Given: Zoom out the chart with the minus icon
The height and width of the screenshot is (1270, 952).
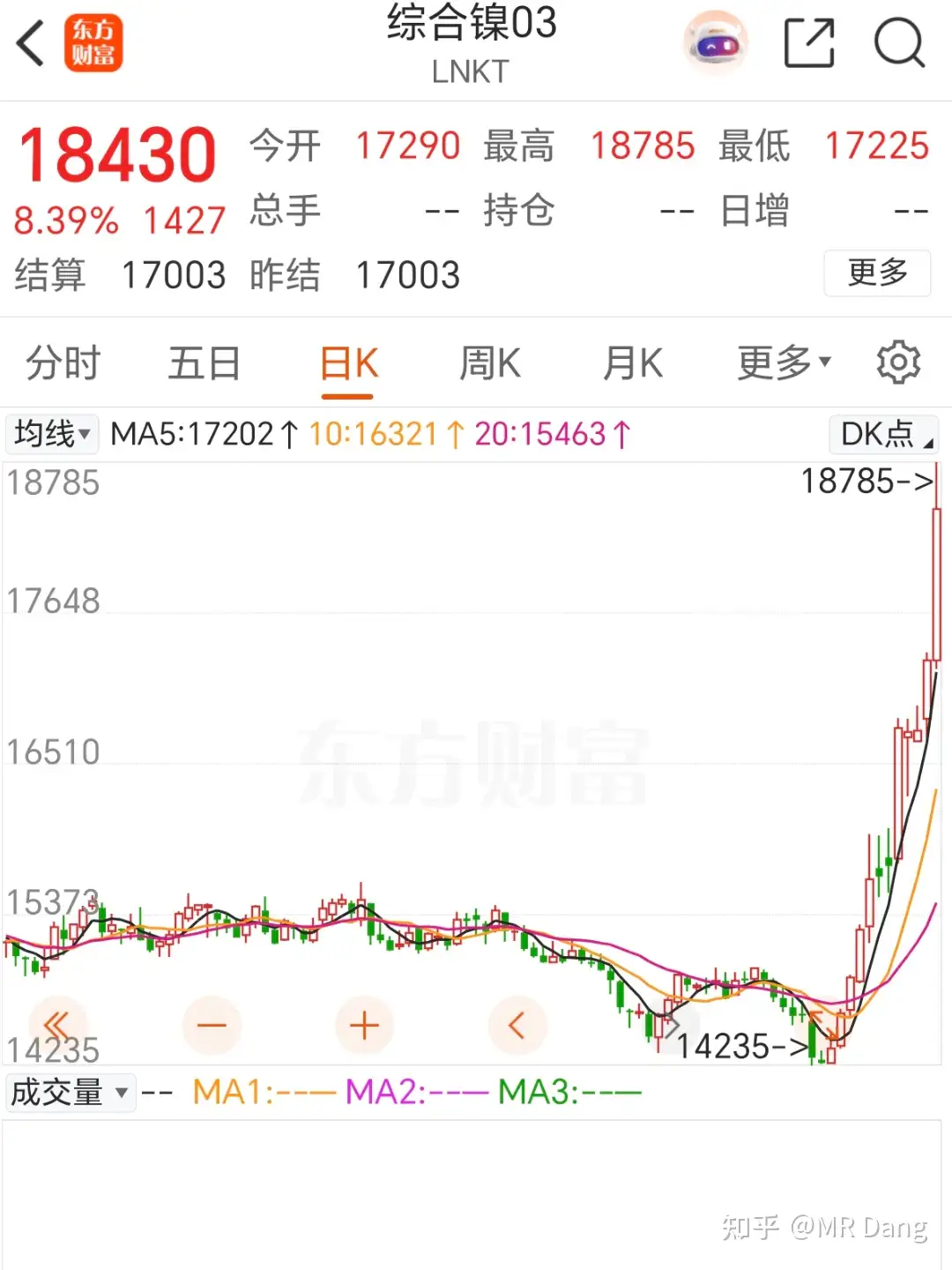Looking at the screenshot, I should [x=212, y=1025].
